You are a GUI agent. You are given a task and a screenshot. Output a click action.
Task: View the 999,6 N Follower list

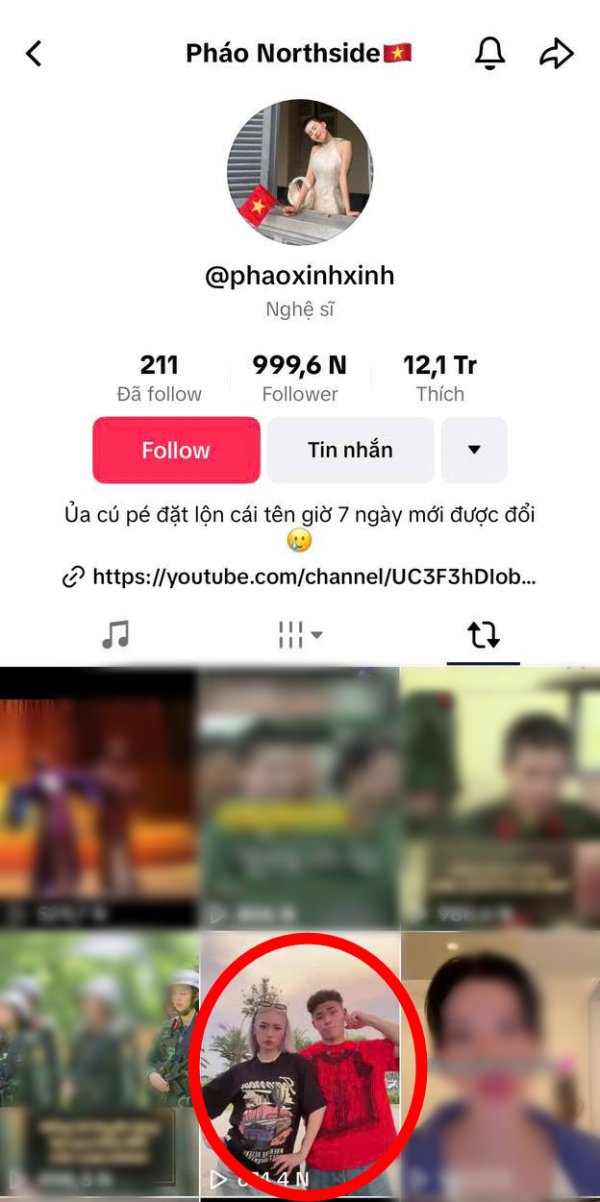(x=300, y=377)
